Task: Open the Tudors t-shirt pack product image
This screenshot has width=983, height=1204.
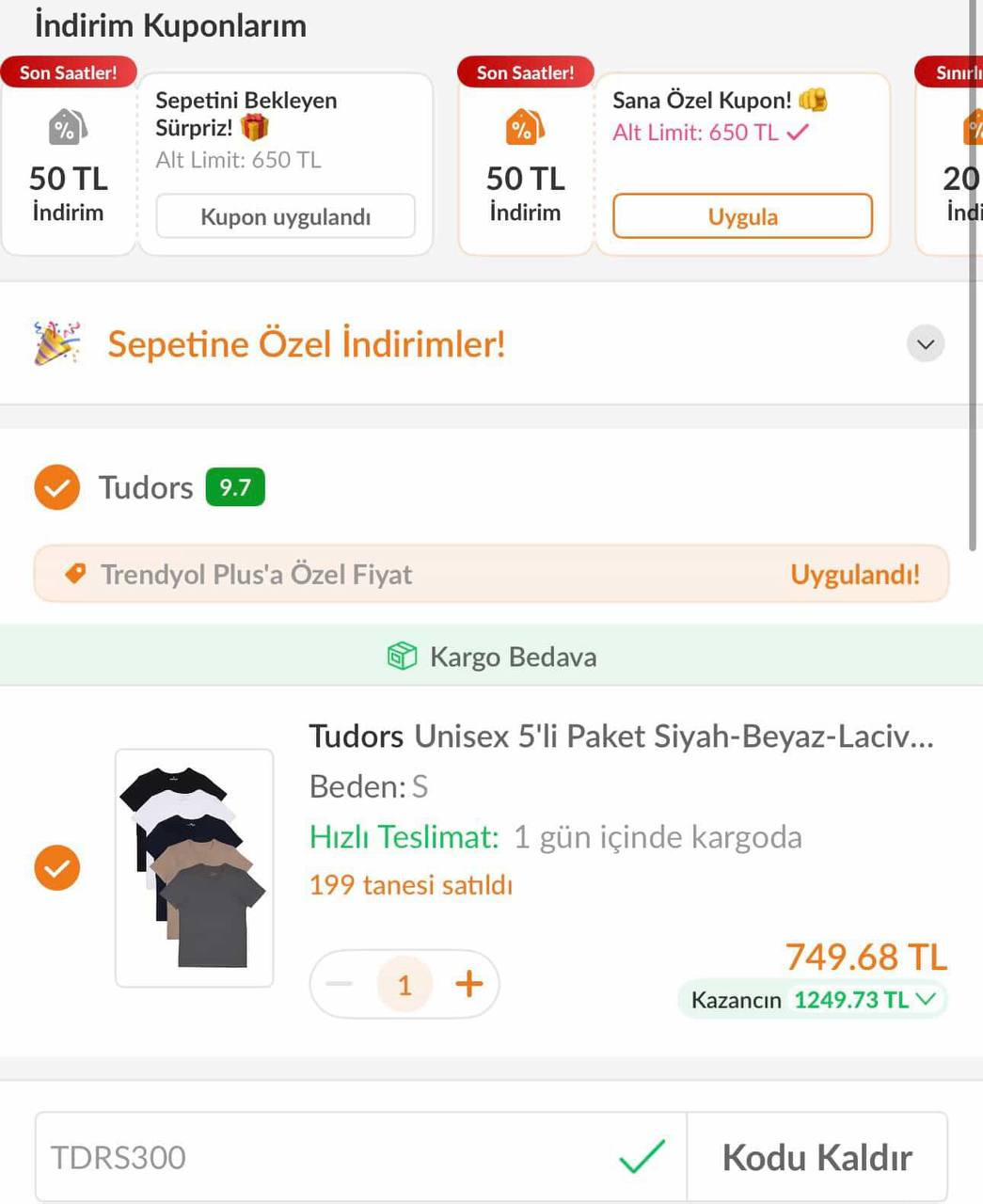Action: coord(195,867)
